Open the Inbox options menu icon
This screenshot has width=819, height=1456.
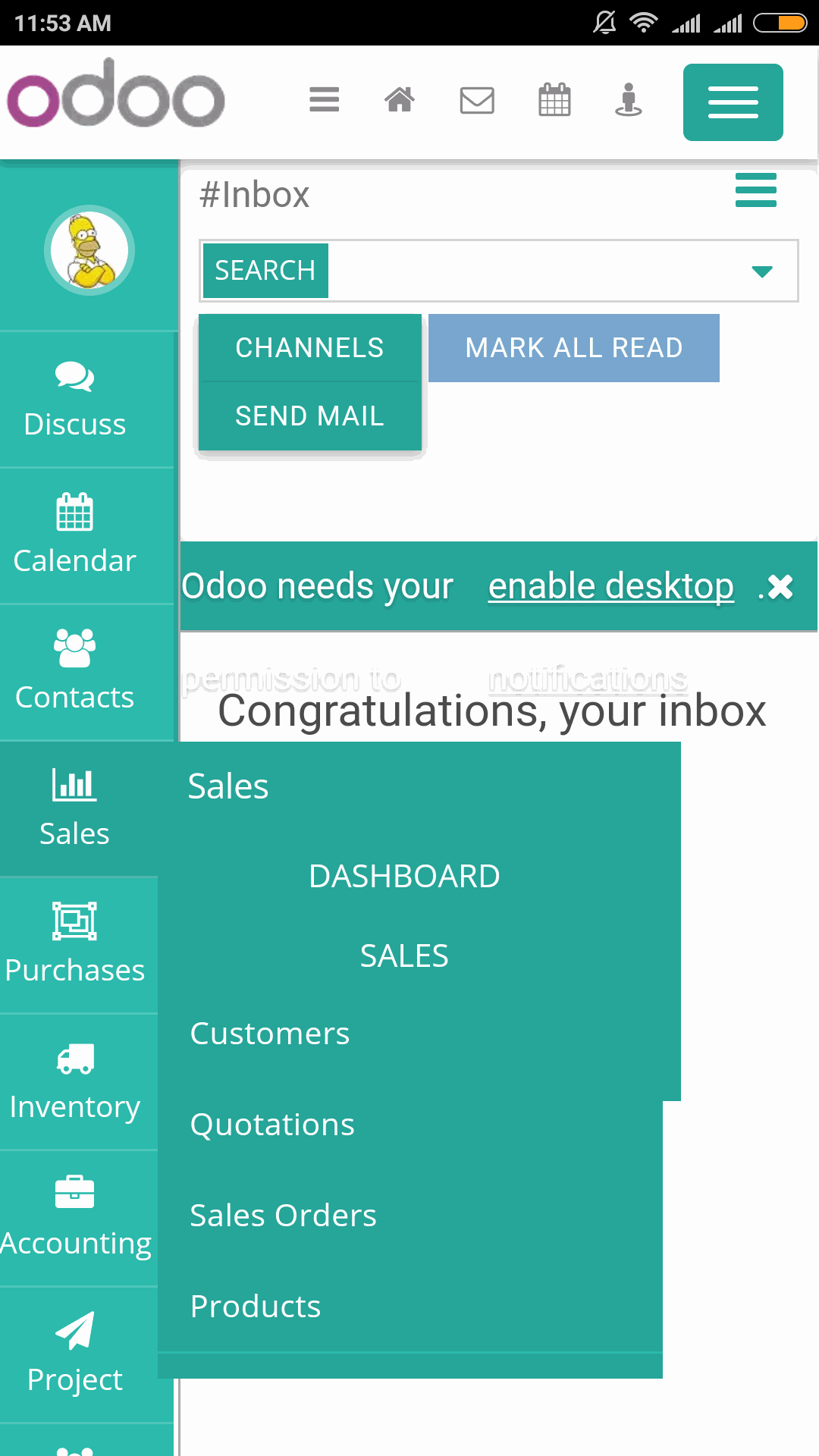[756, 190]
